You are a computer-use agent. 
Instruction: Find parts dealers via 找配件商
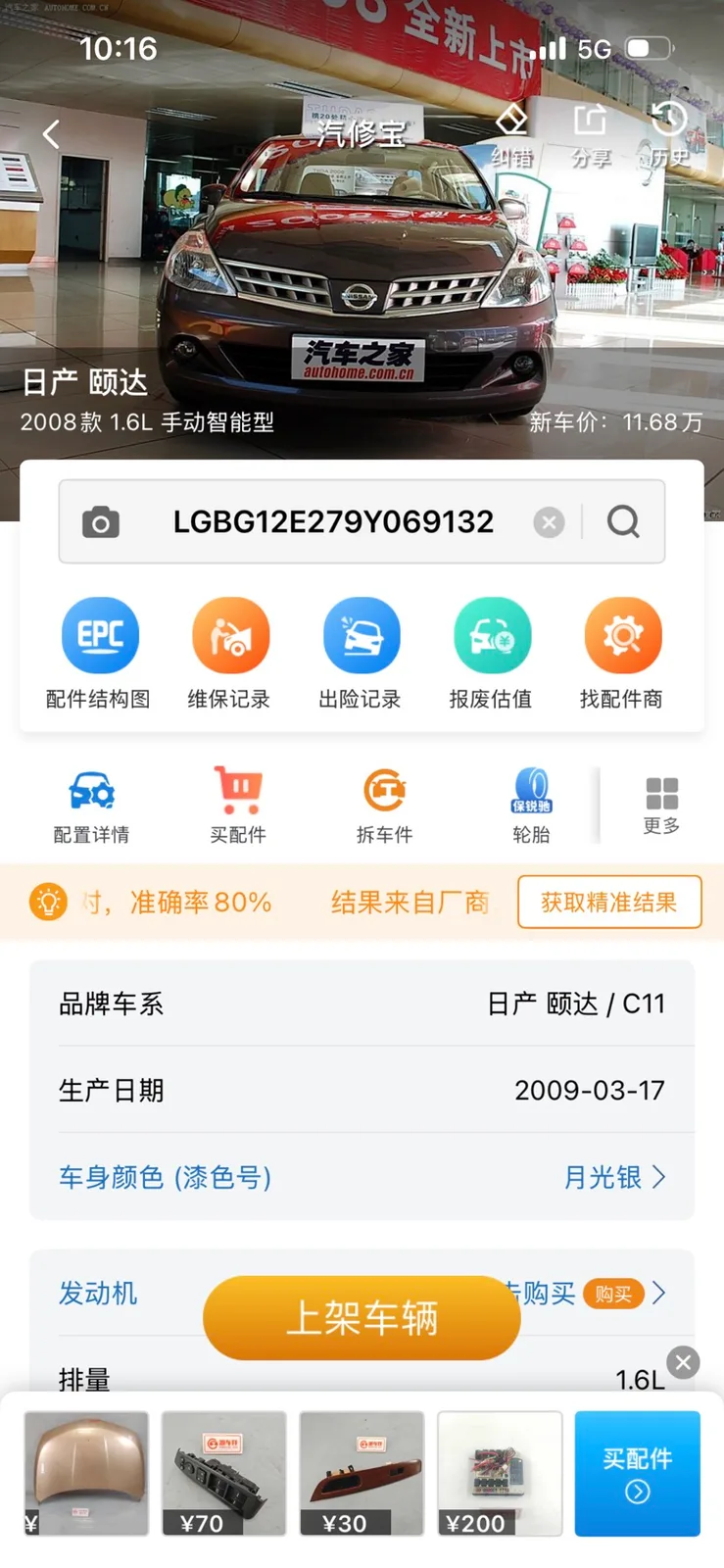[x=622, y=654]
